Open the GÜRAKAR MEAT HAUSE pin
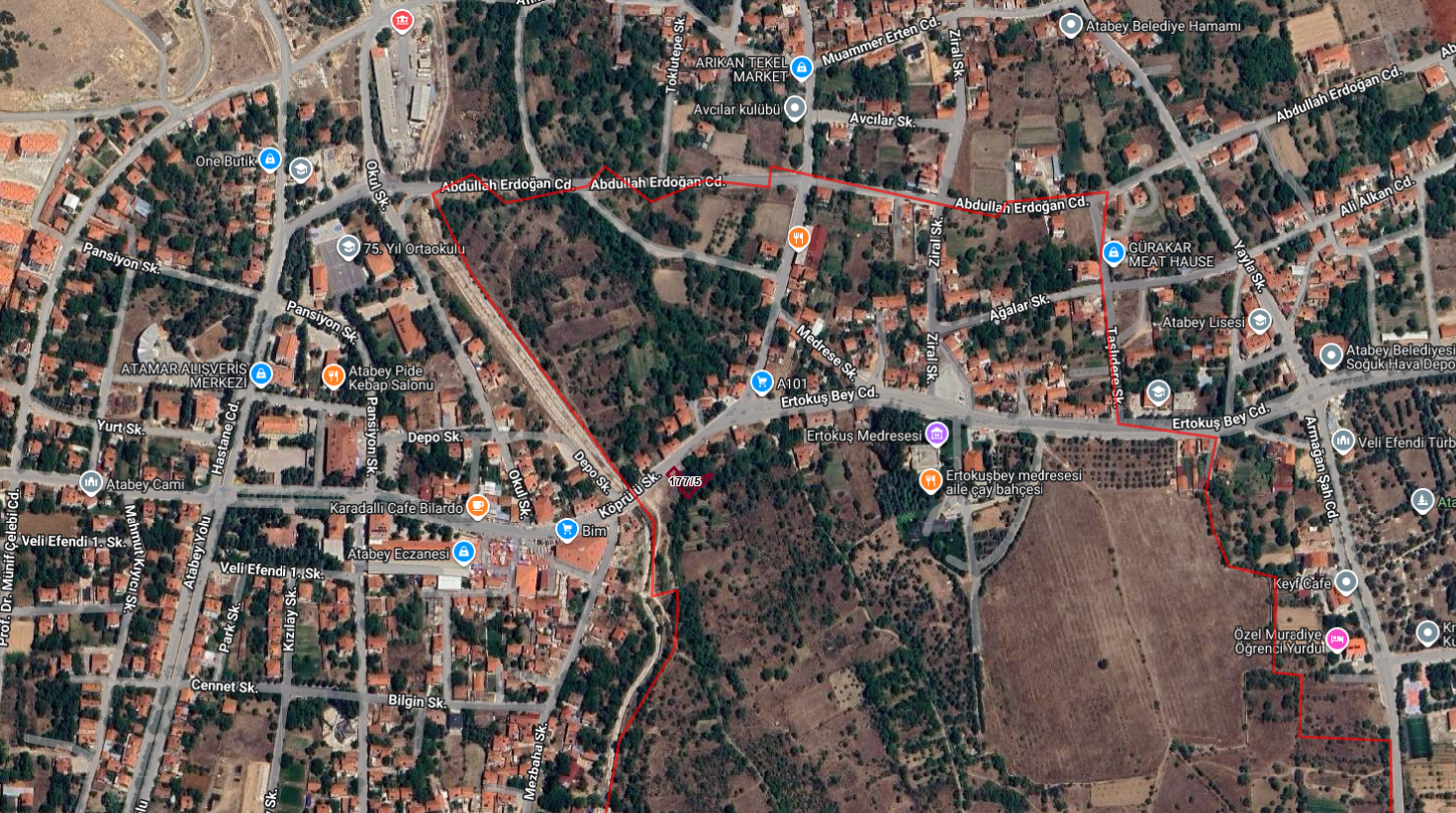 point(1114,254)
